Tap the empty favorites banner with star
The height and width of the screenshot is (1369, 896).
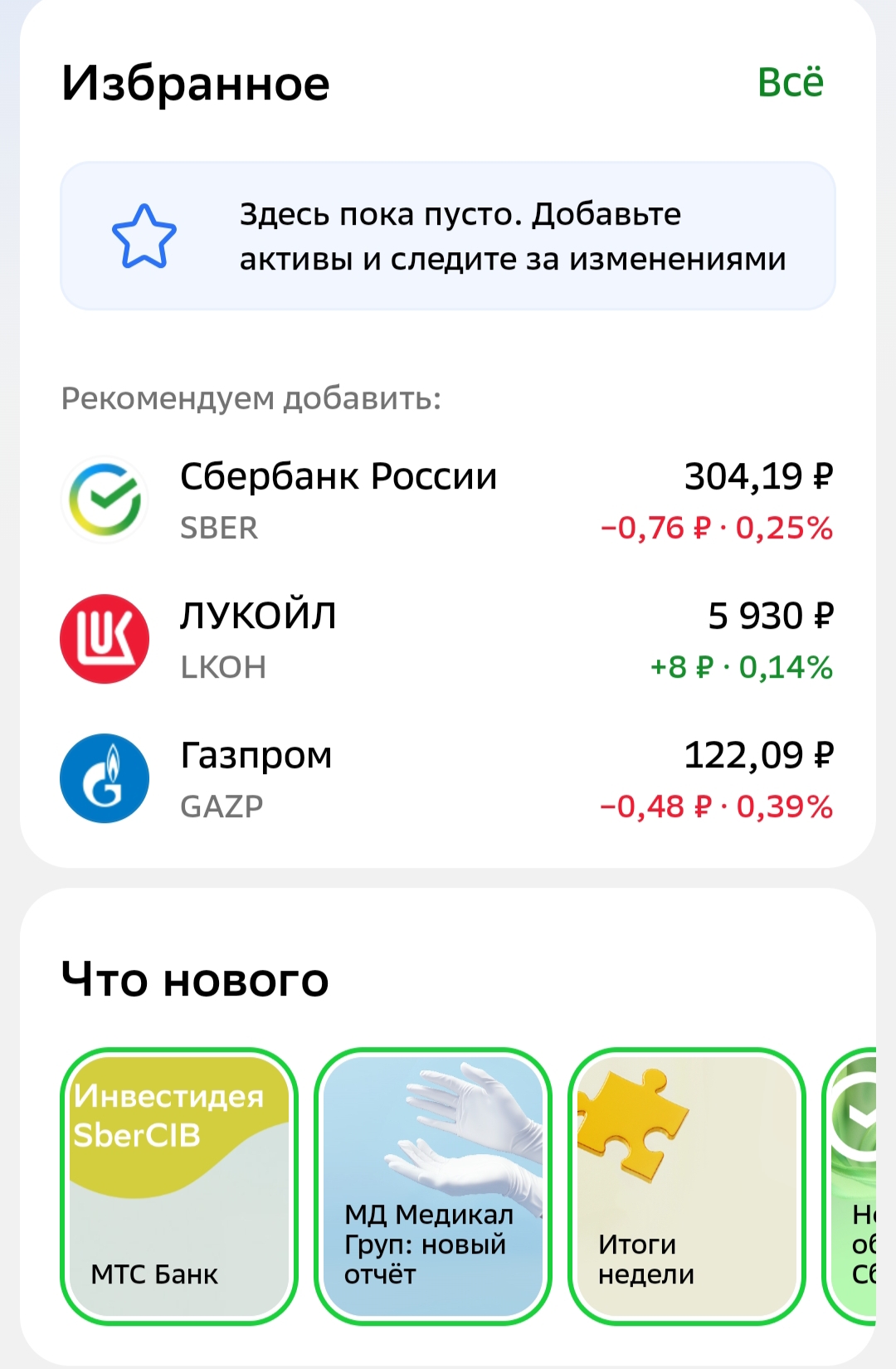[447, 236]
